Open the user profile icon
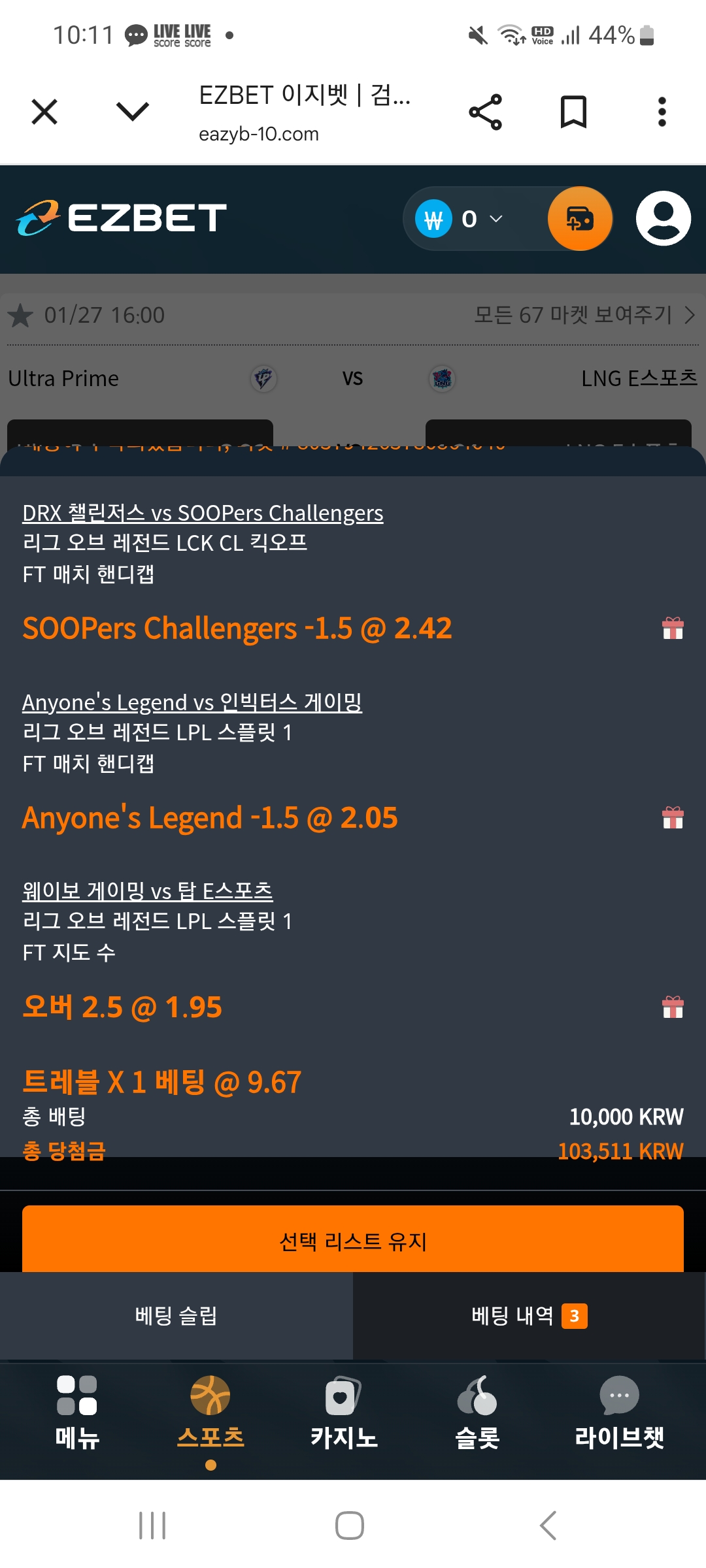 tap(663, 219)
